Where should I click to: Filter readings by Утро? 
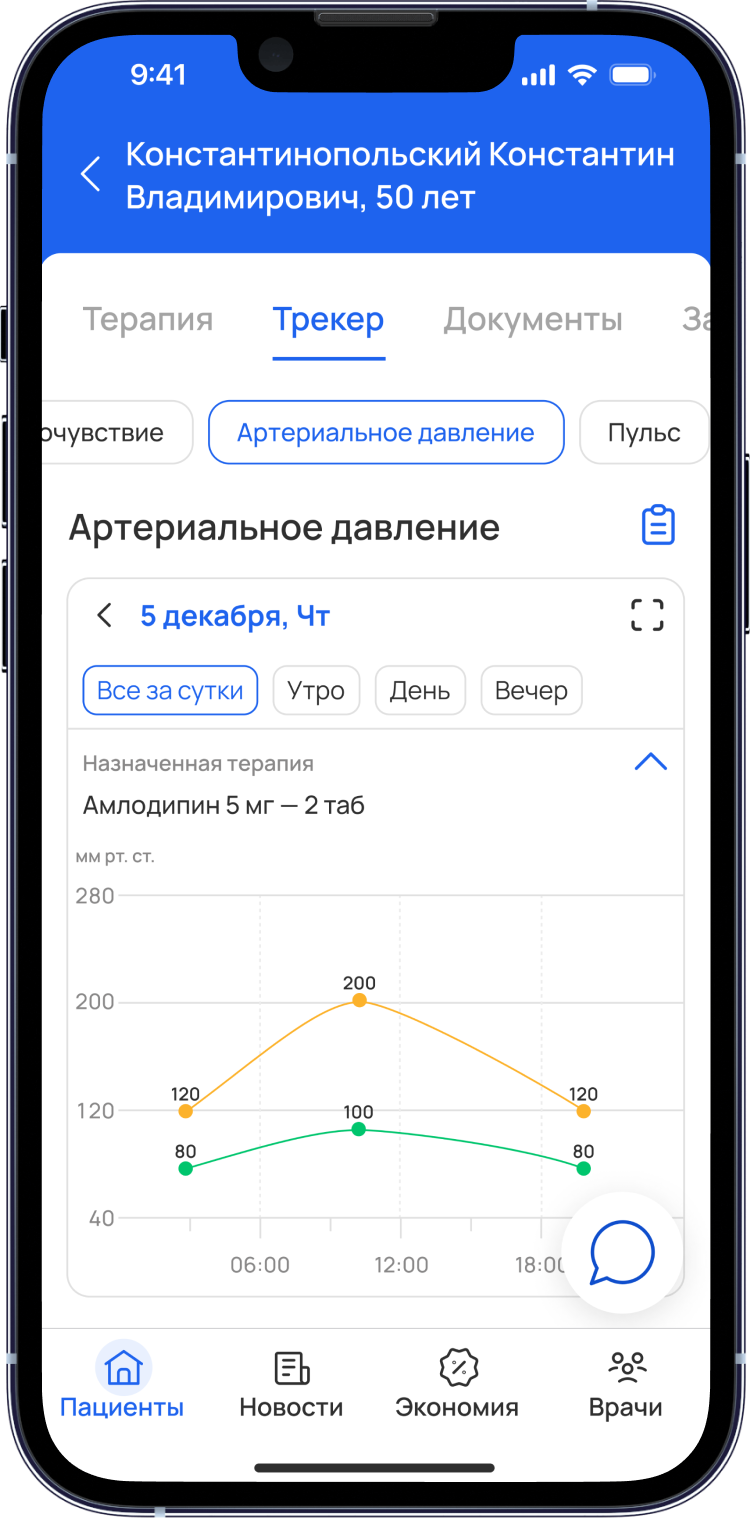316,691
